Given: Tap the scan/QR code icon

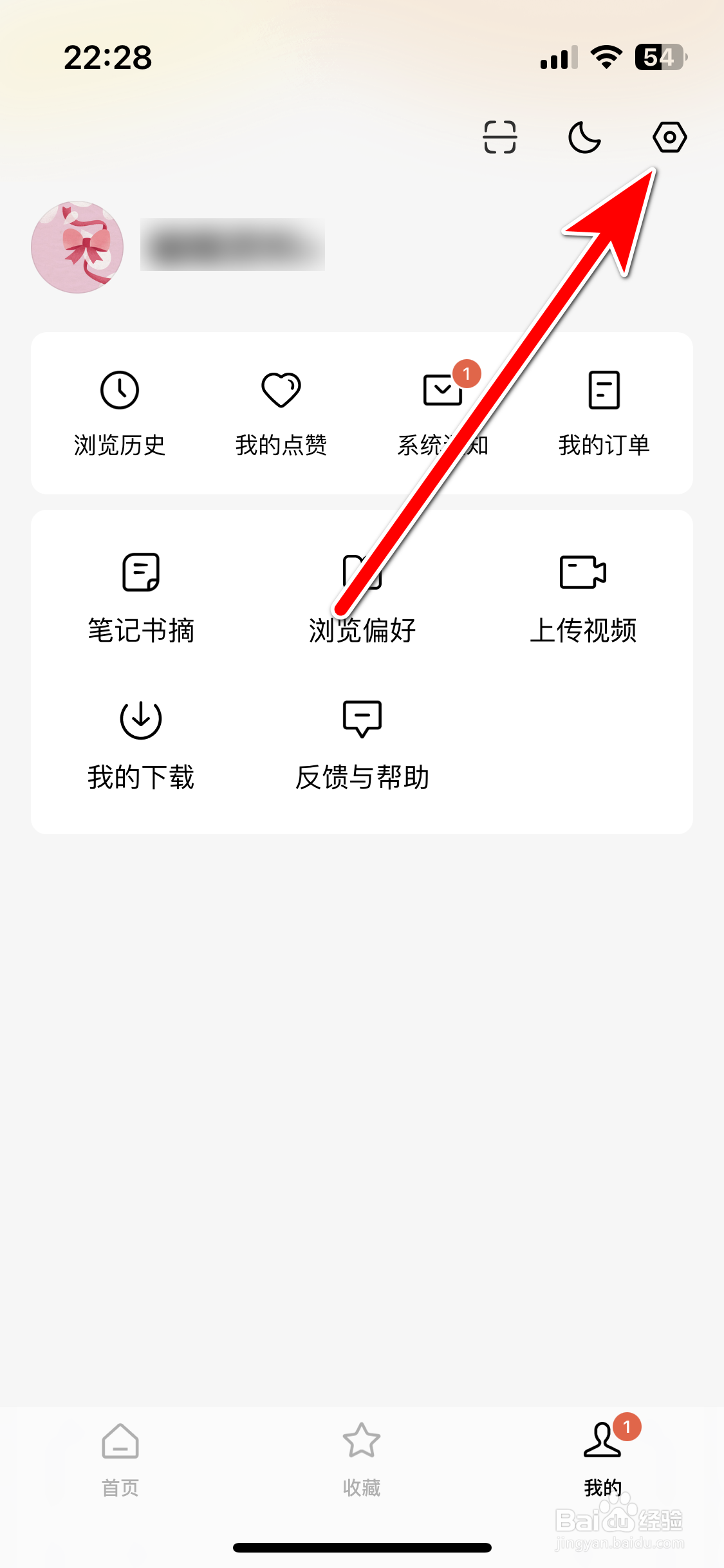Looking at the screenshot, I should point(501,137).
